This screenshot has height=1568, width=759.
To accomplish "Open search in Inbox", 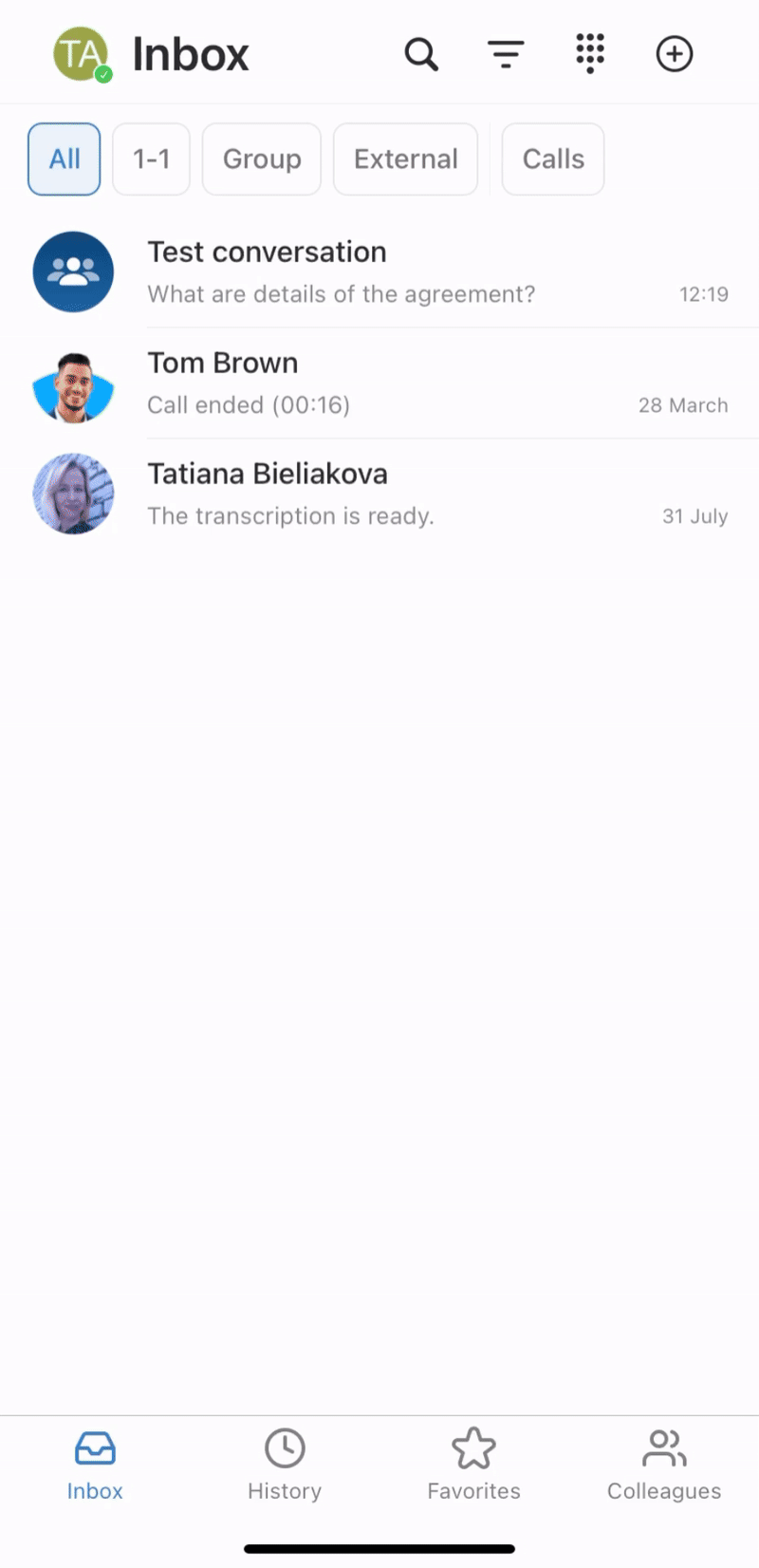I will coord(421,54).
